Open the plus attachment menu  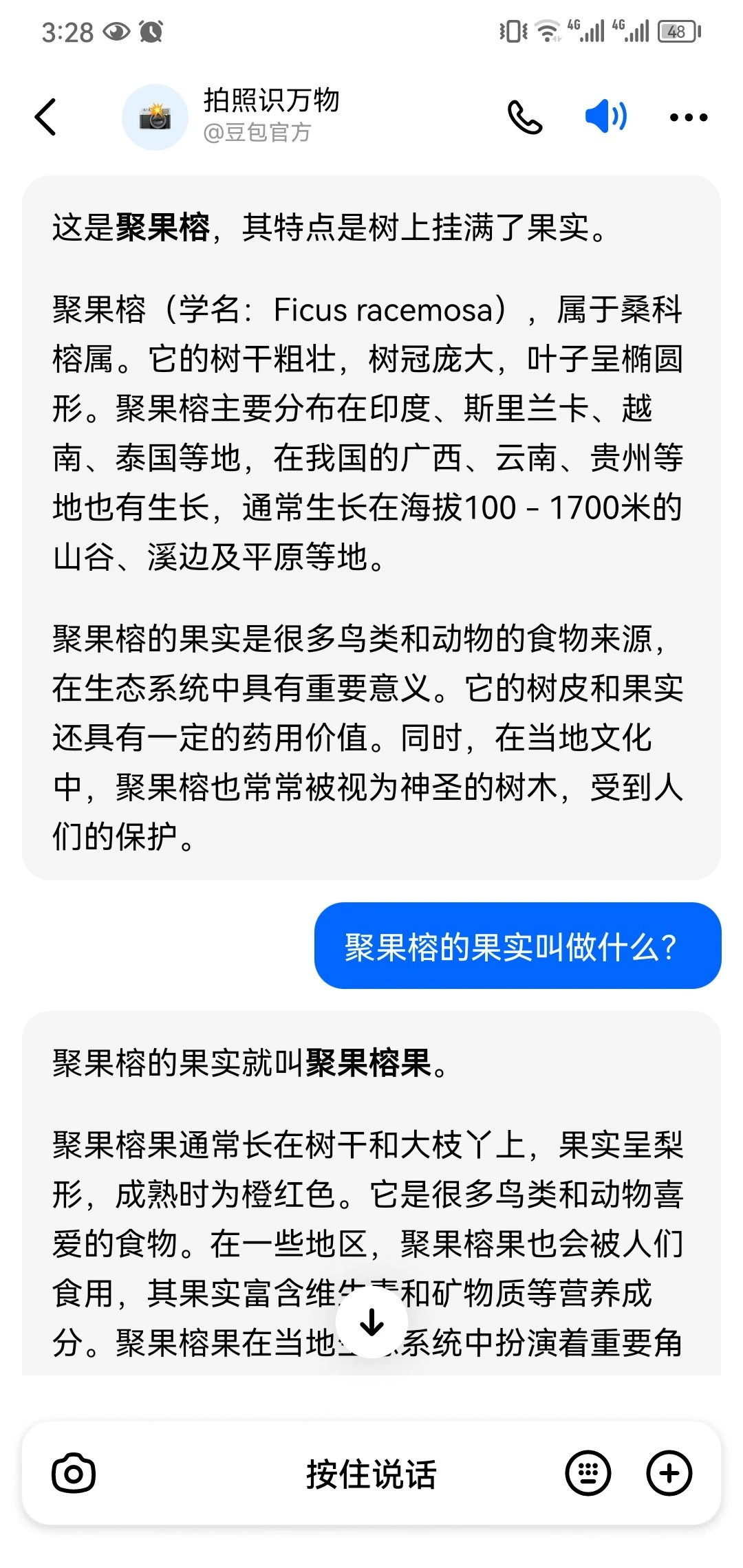click(669, 1472)
